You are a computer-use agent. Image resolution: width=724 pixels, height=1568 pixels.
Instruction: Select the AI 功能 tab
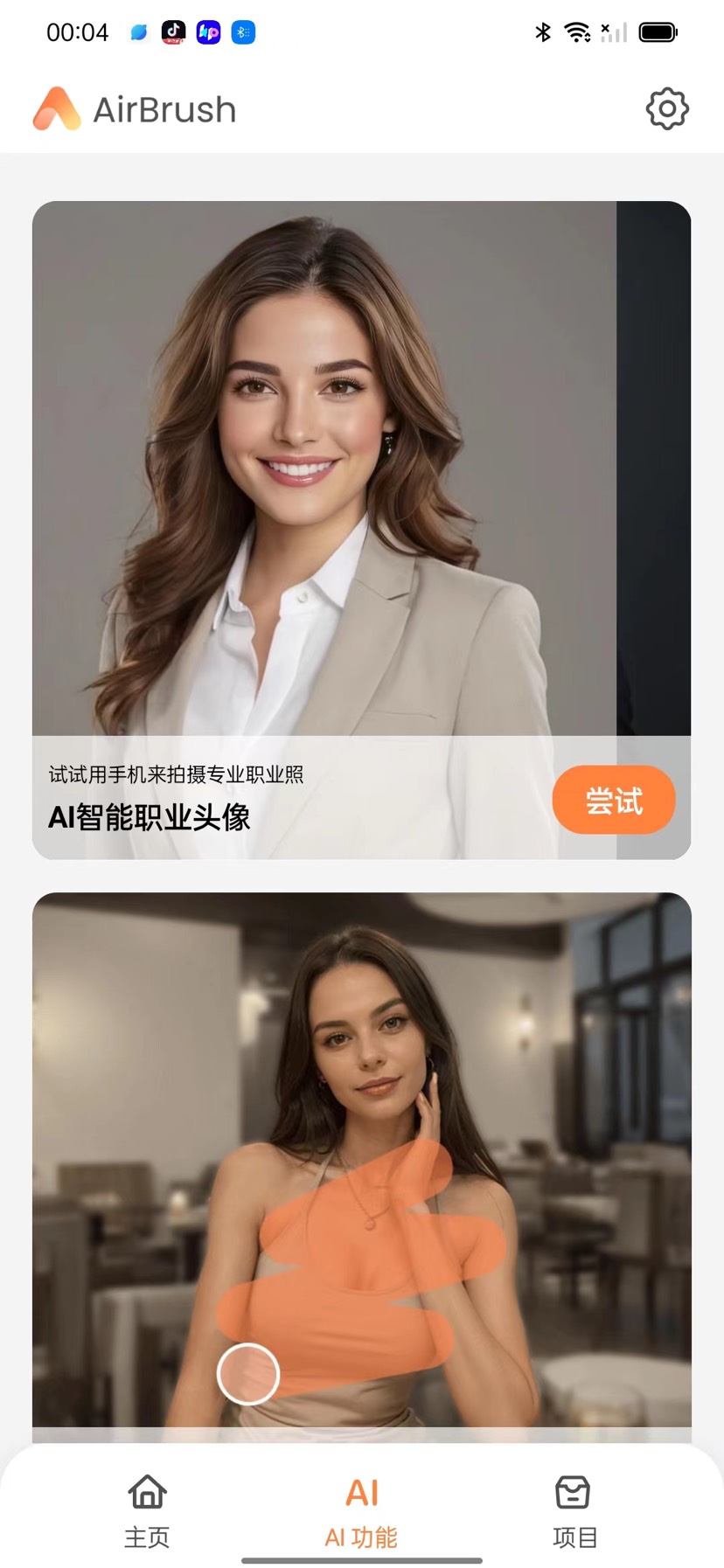coord(361,1511)
